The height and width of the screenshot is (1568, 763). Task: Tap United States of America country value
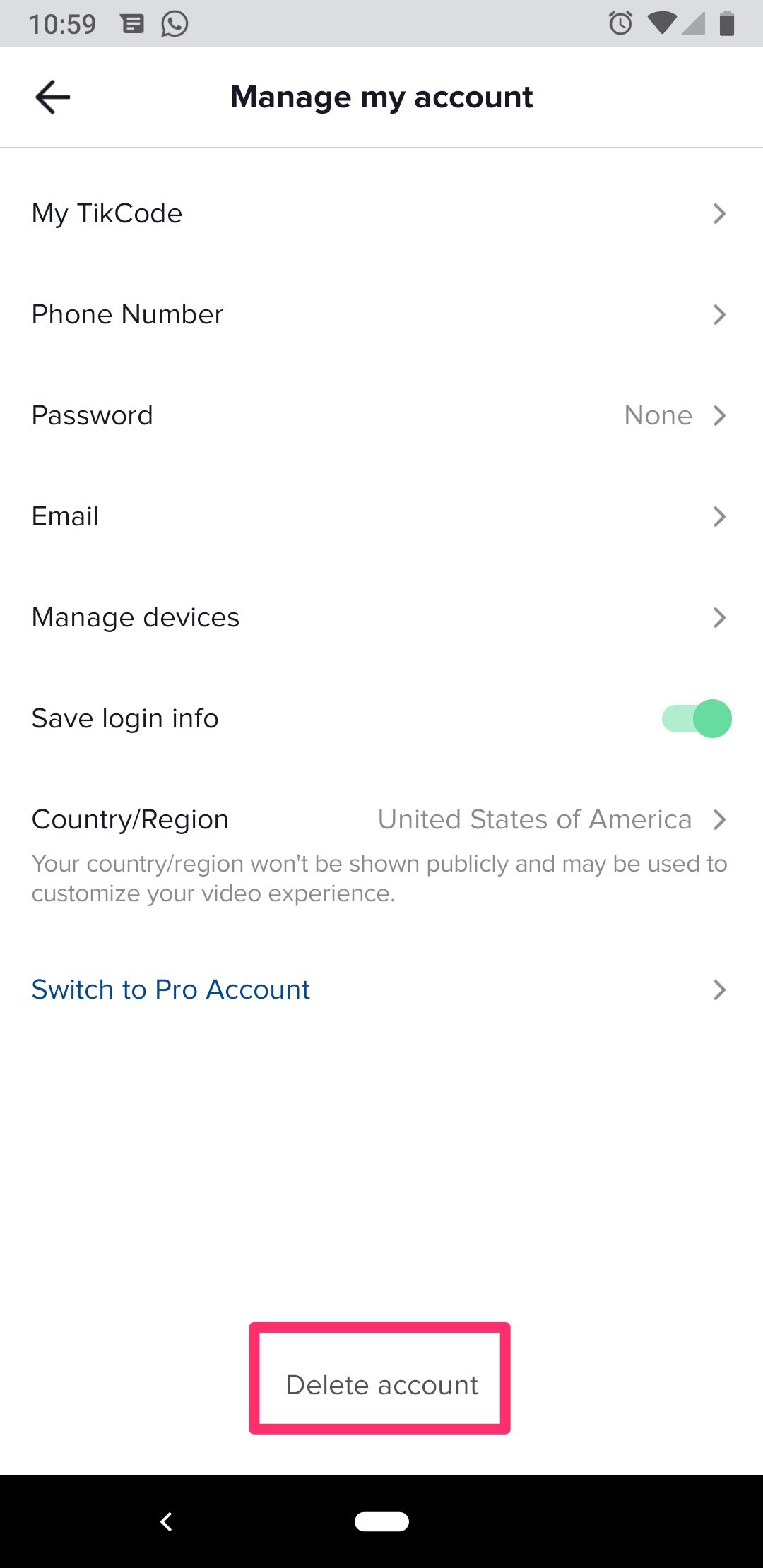(x=535, y=819)
